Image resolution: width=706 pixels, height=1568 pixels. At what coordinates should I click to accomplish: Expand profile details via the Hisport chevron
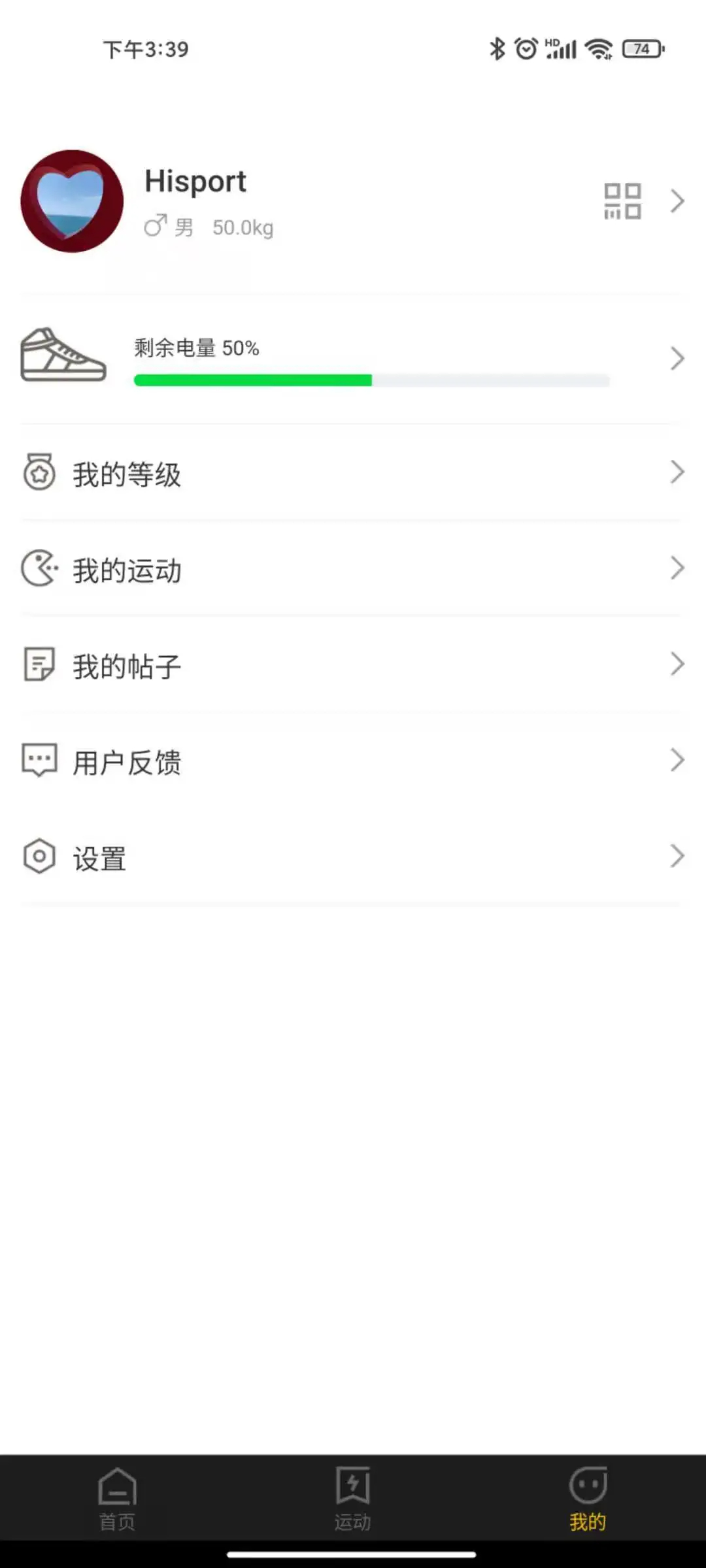tap(677, 201)
